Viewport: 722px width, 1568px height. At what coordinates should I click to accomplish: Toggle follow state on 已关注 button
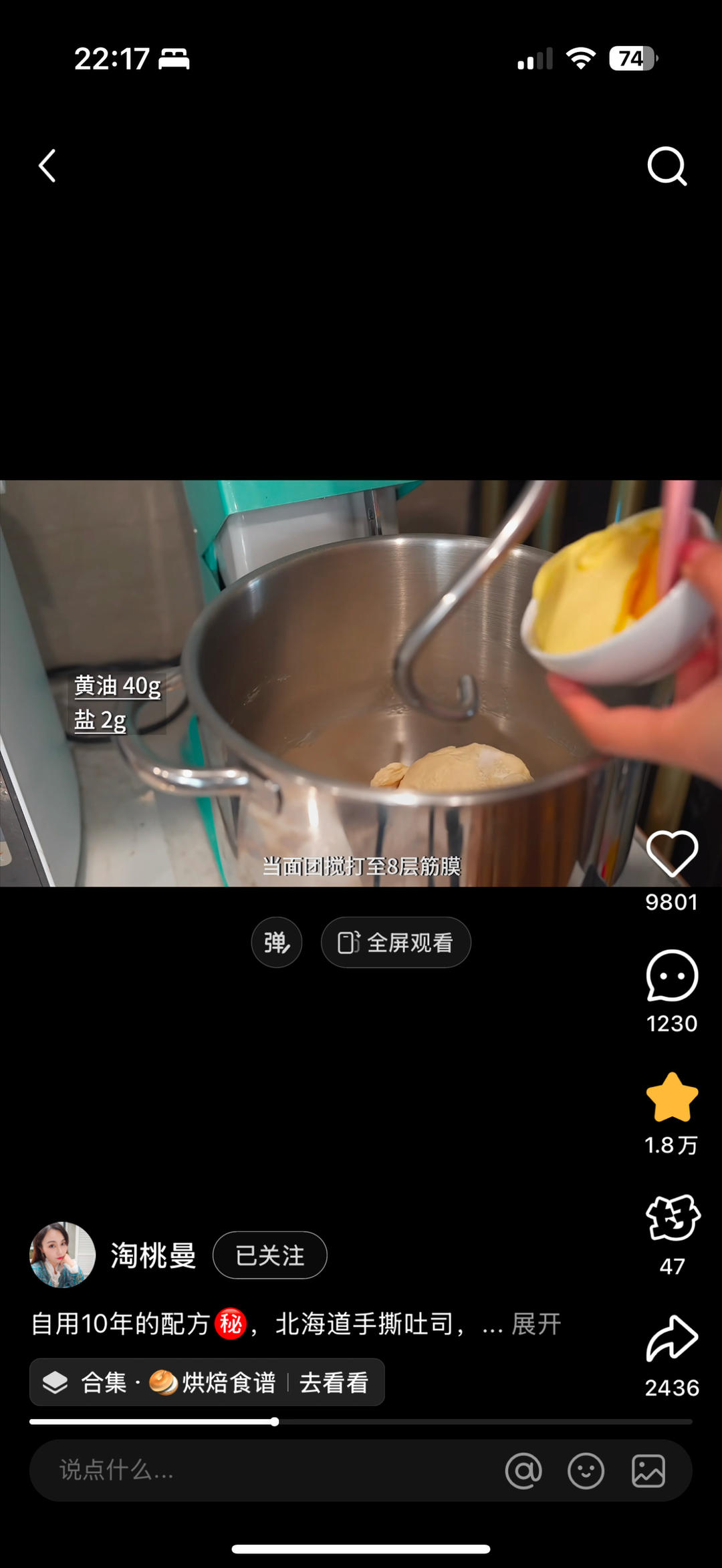coord(270,1255)
